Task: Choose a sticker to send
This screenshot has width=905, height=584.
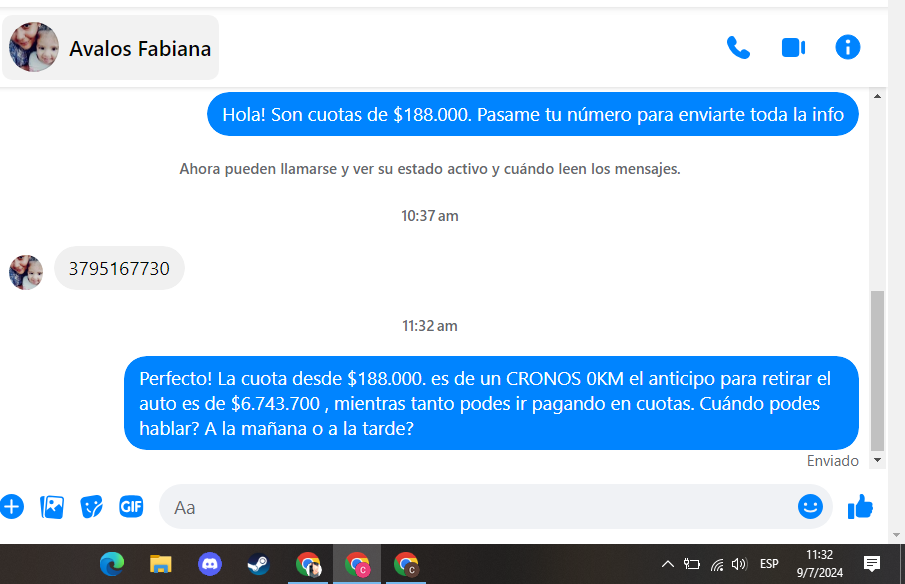Action: (x=91, y=507)
